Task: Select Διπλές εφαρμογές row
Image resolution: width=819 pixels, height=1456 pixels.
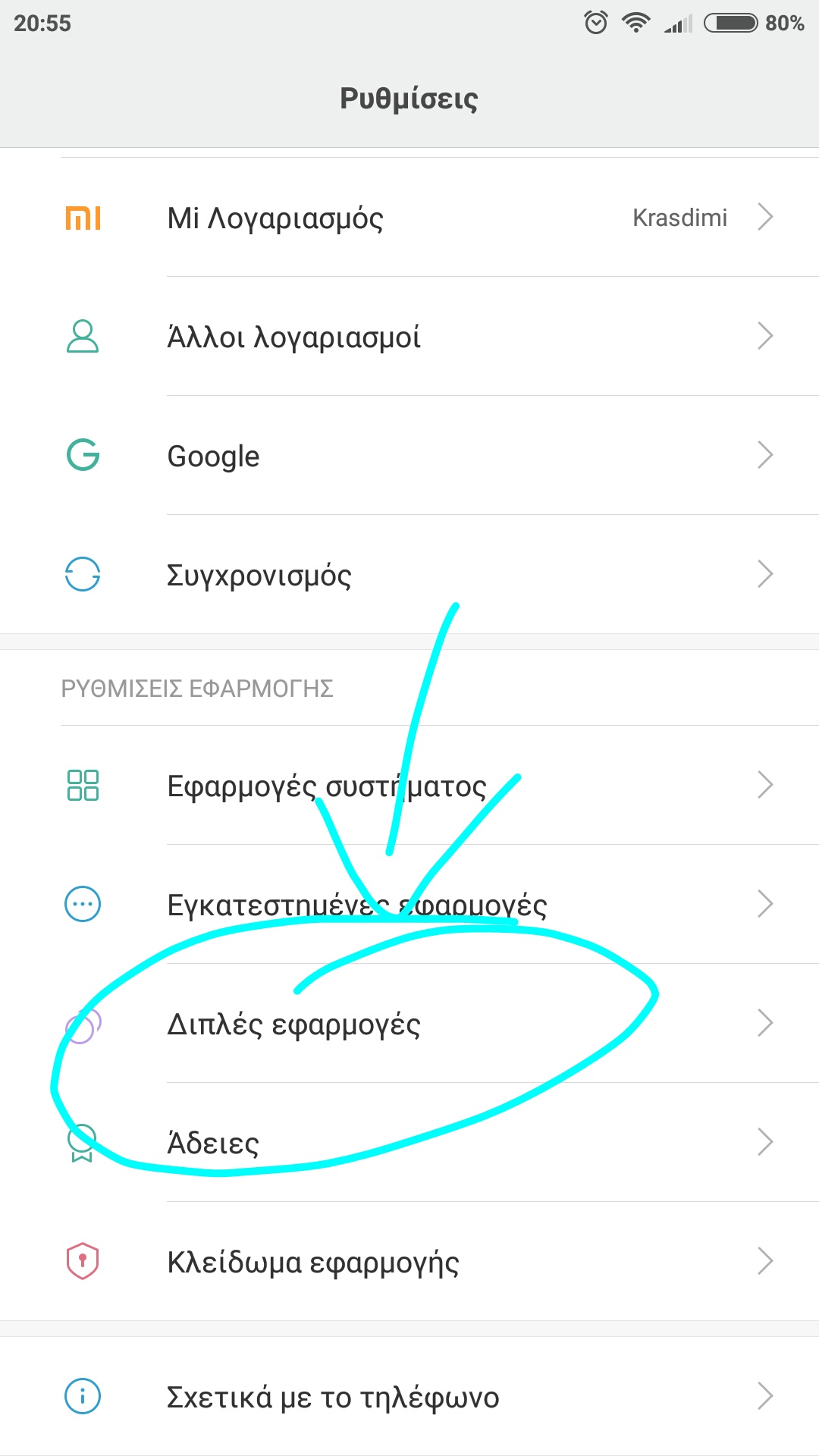Action: (409, 1024)
